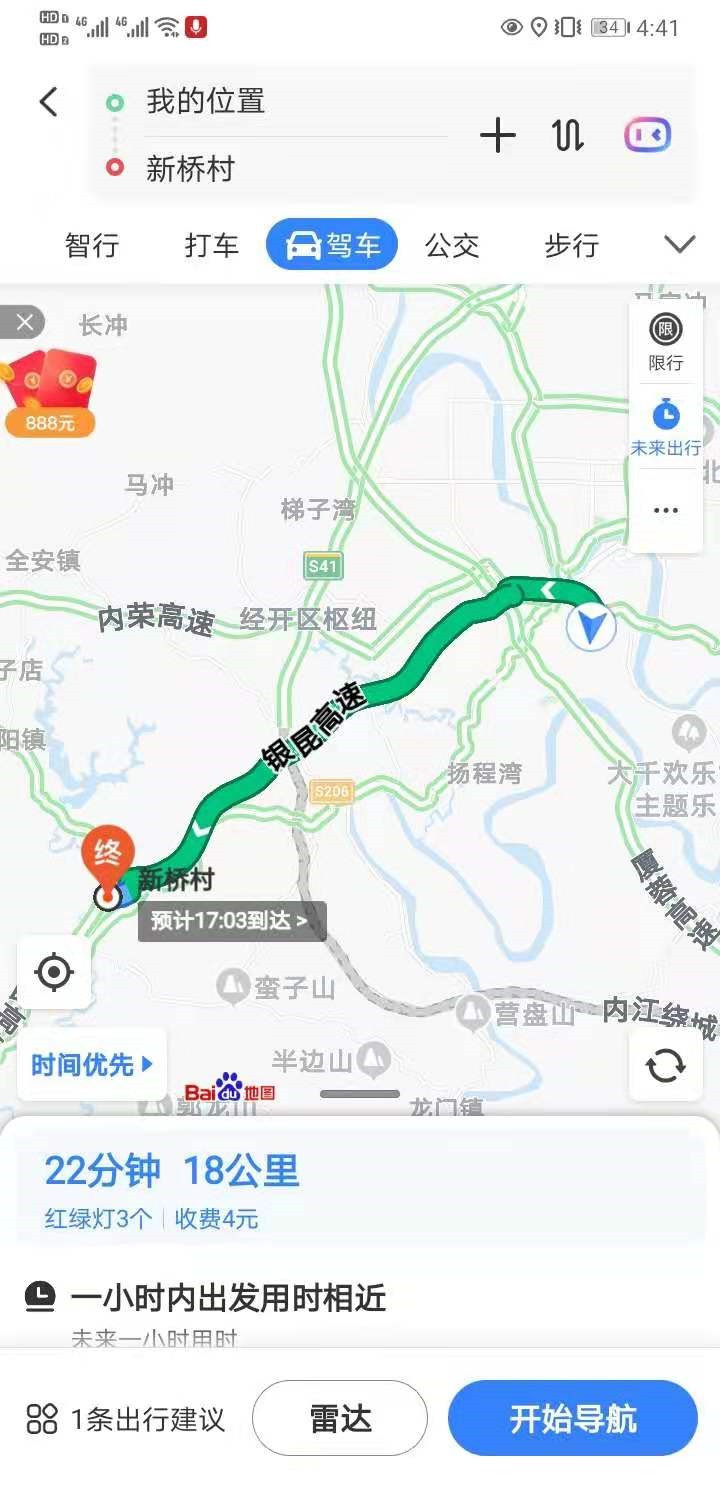Image resolution: width=720 pixels, height=1496 pixels.
Task: Open 未来出行 future trip planner
Action: [x=665, y=427]
